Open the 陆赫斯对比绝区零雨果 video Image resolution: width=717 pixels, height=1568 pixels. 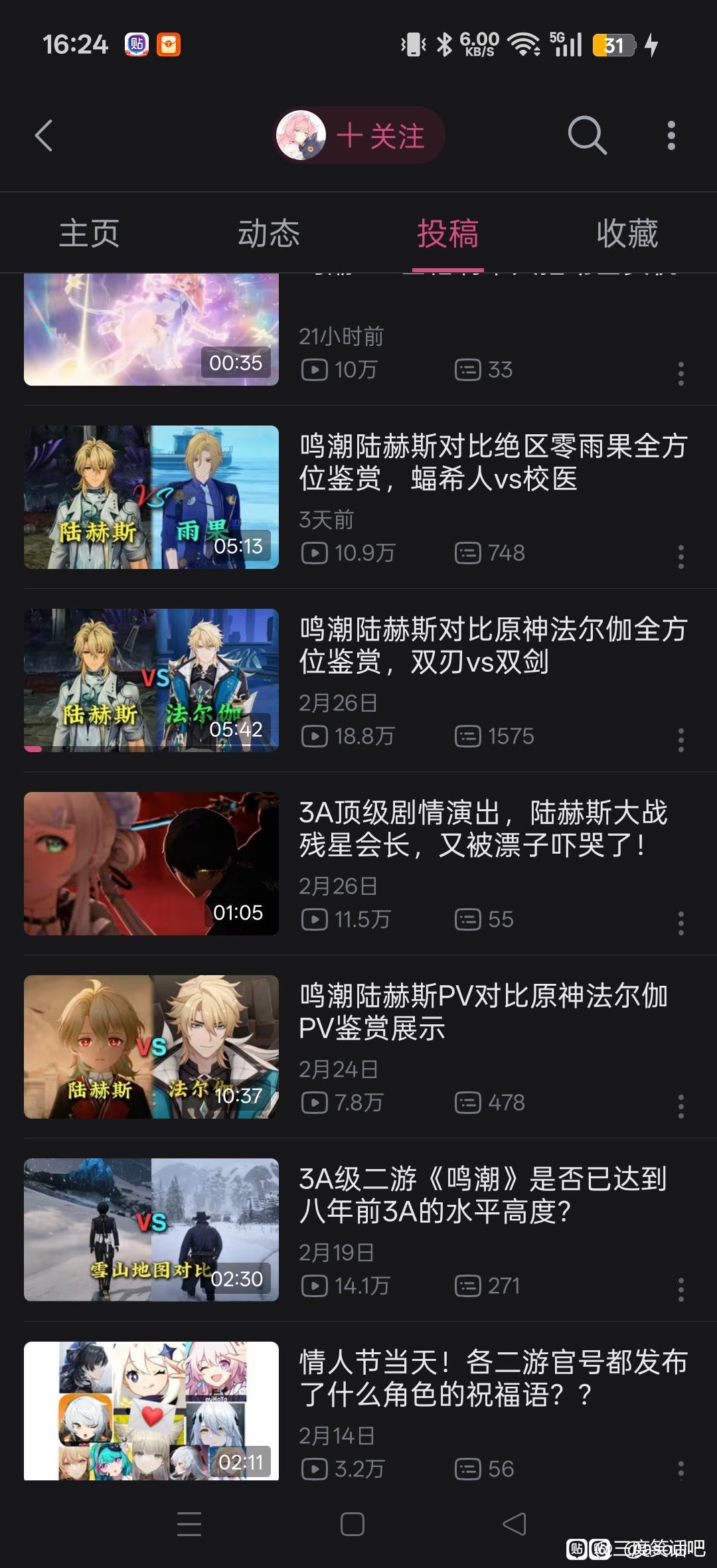coord(493,462)
